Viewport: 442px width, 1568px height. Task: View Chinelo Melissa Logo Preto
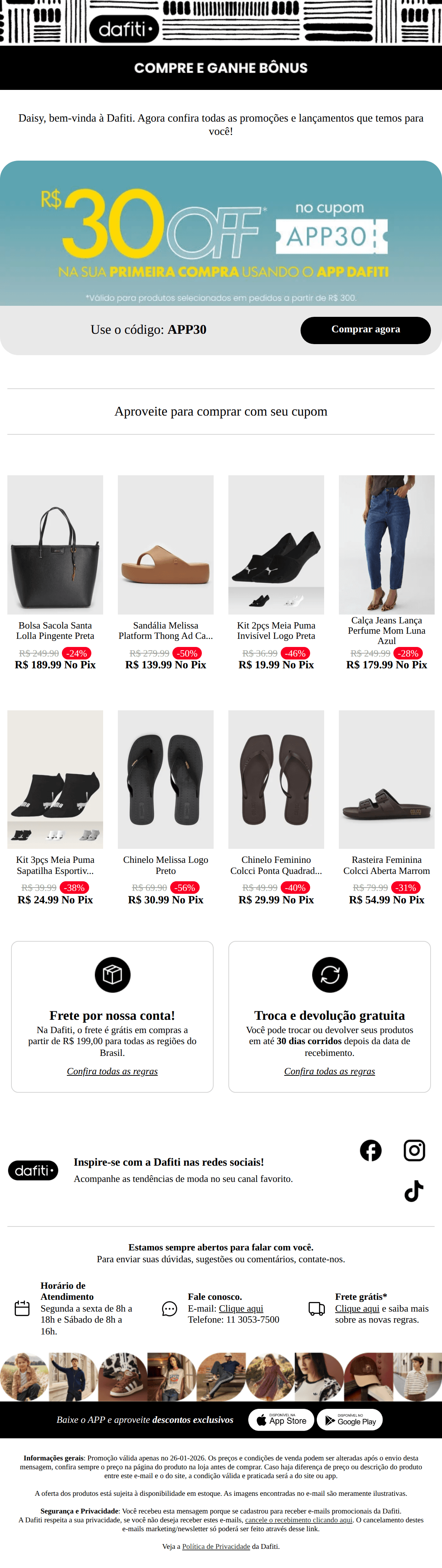coord(166,779)
